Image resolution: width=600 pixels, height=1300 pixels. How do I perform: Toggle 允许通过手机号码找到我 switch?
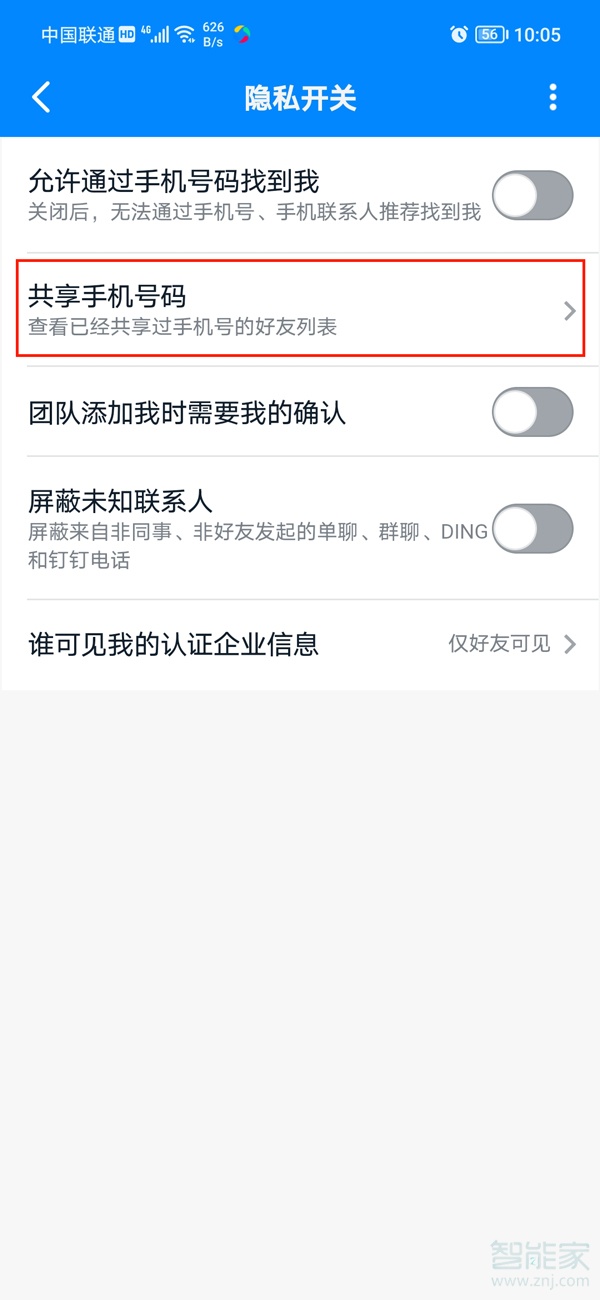click(532, 195)
